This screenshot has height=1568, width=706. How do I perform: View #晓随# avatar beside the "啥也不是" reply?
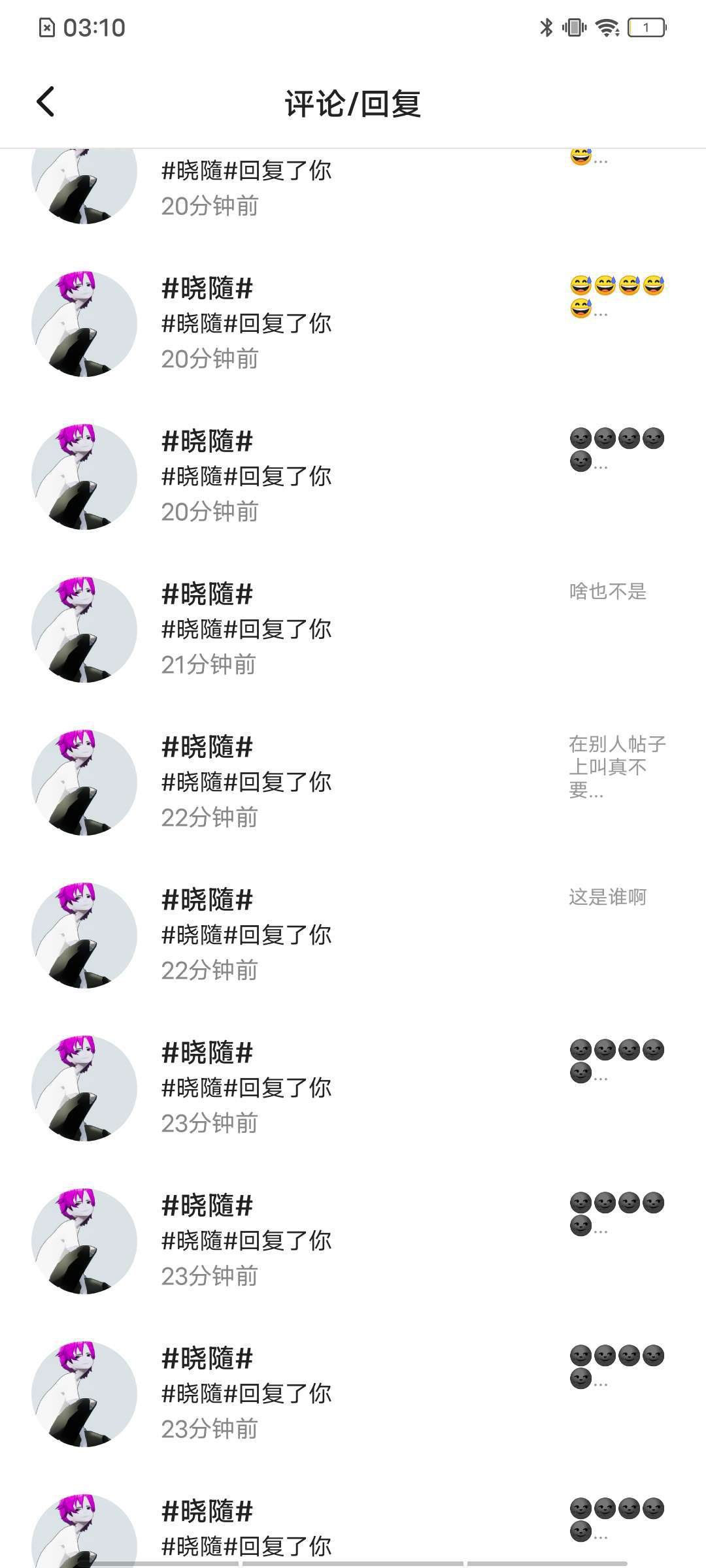[x=84, y=629]
